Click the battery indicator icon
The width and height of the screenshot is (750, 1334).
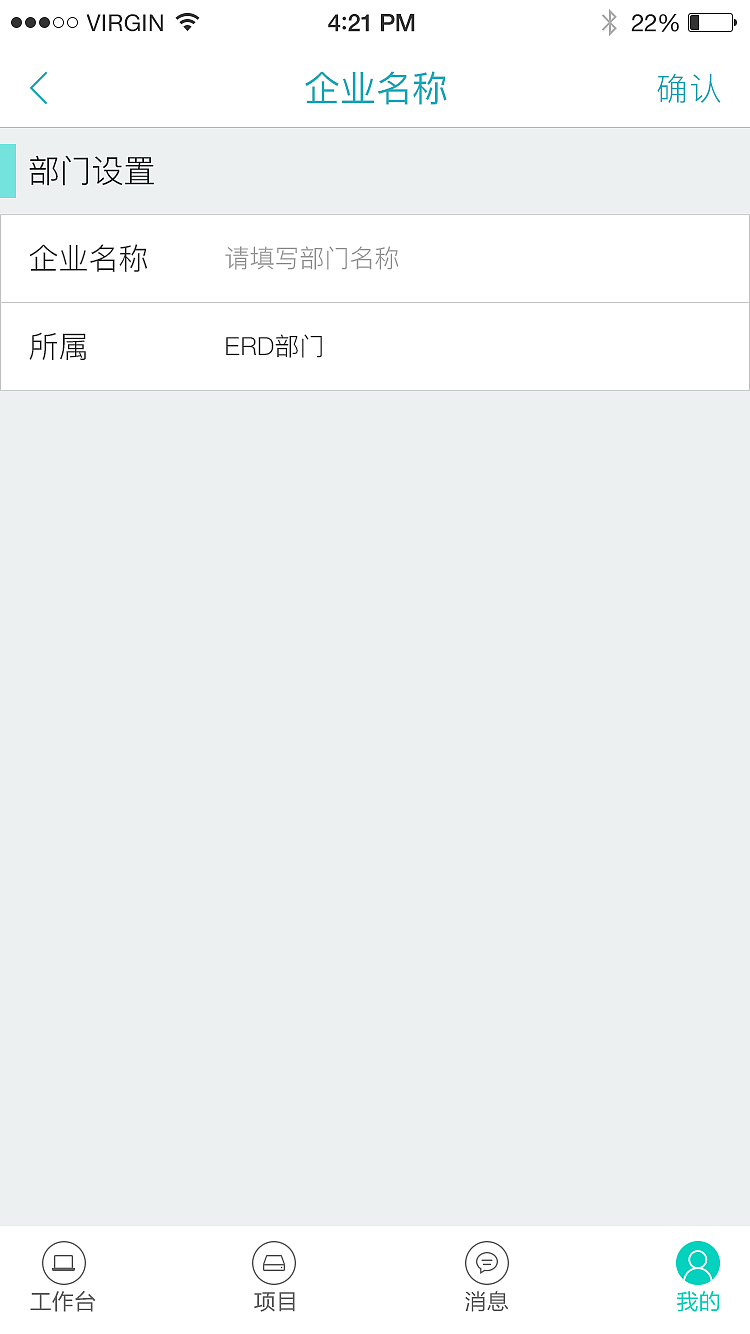712,22
